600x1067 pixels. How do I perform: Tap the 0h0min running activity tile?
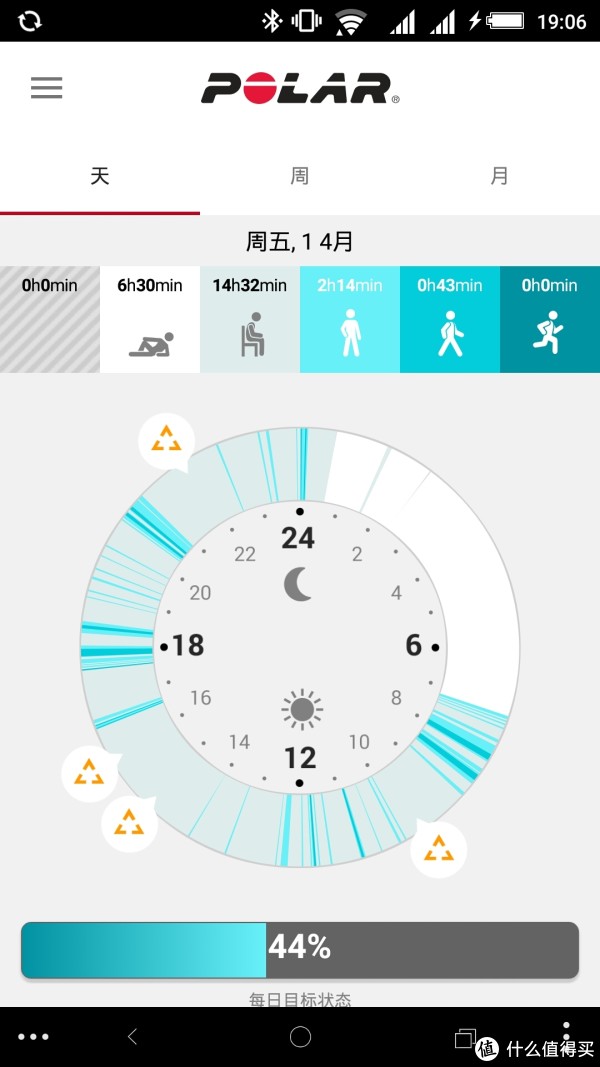point(550,320)
